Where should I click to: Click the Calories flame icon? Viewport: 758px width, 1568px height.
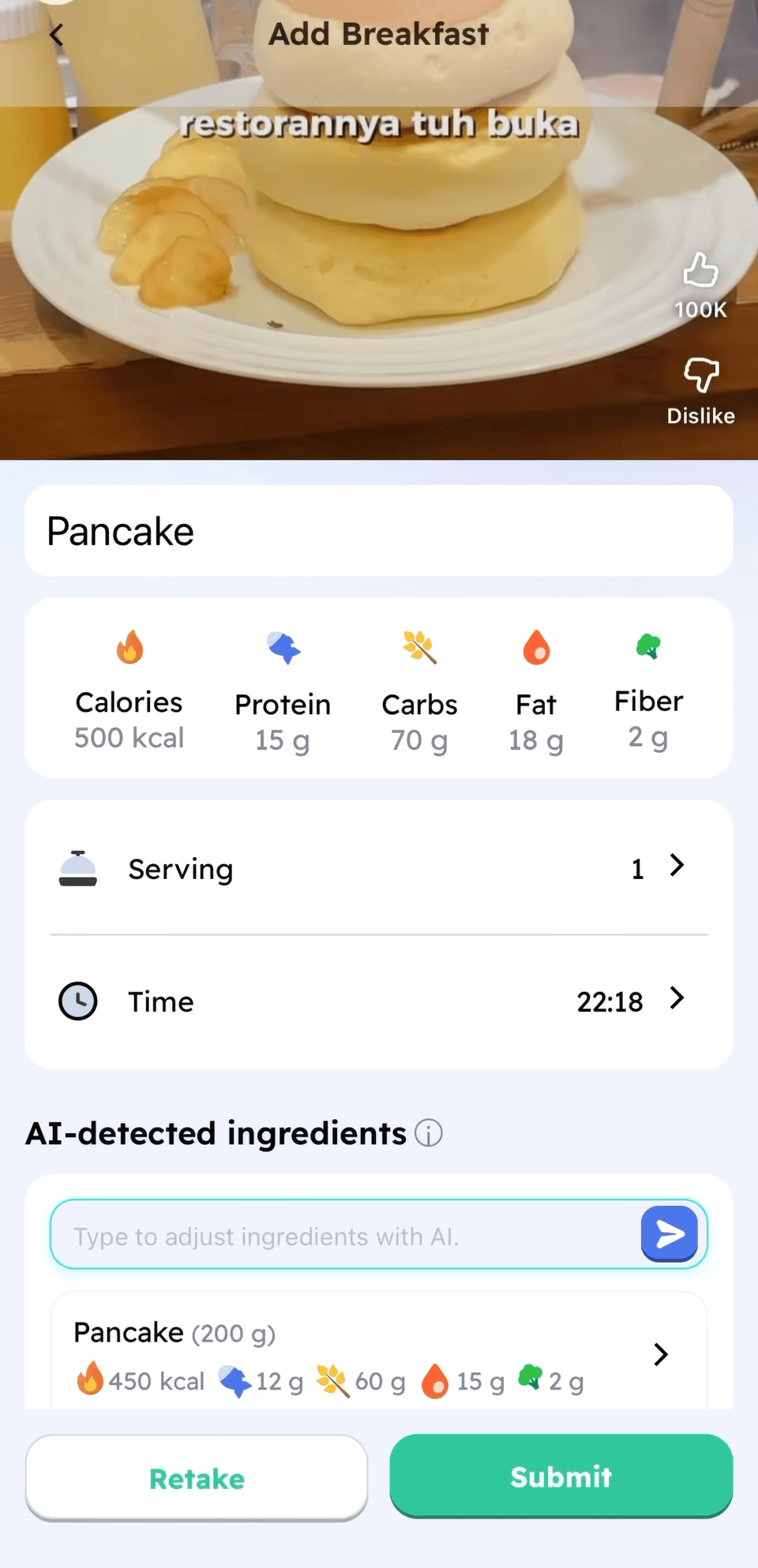click(129, 647)
